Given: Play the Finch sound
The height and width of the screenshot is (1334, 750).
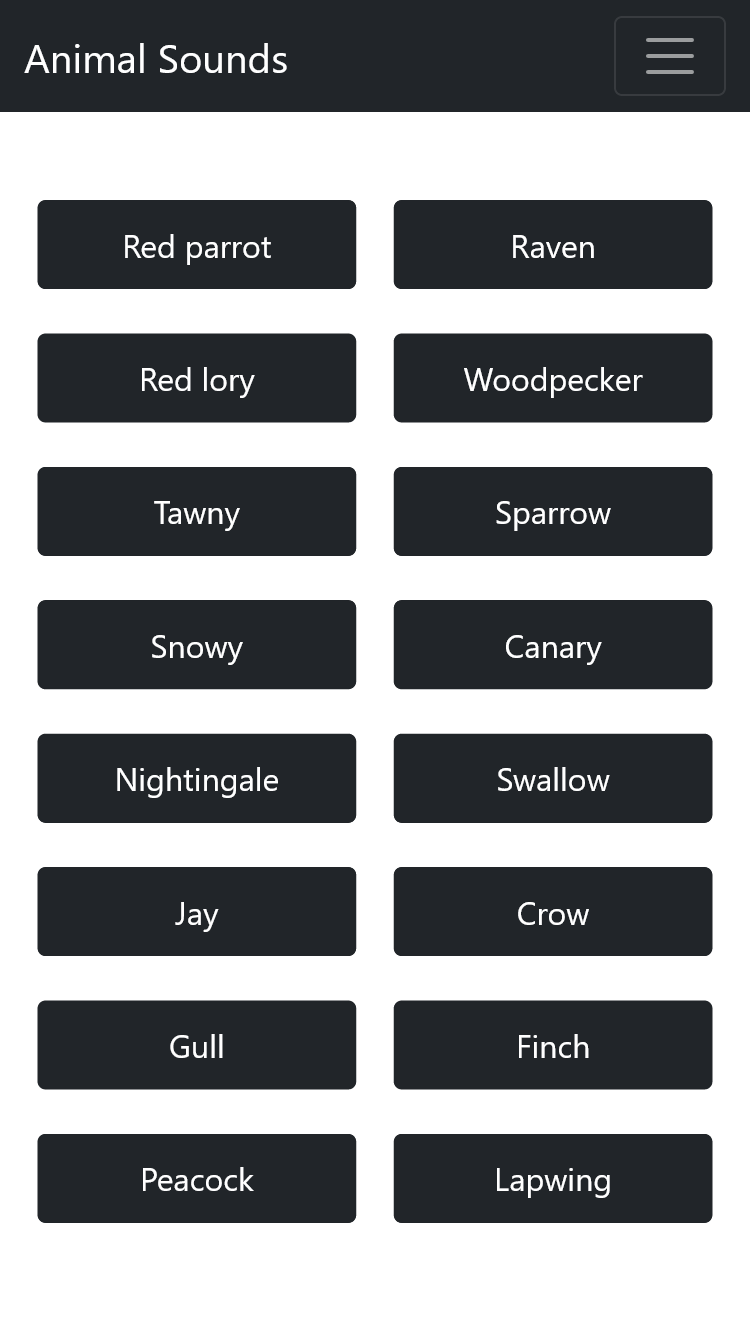Looking at the screenshot, I should 553,1045.
